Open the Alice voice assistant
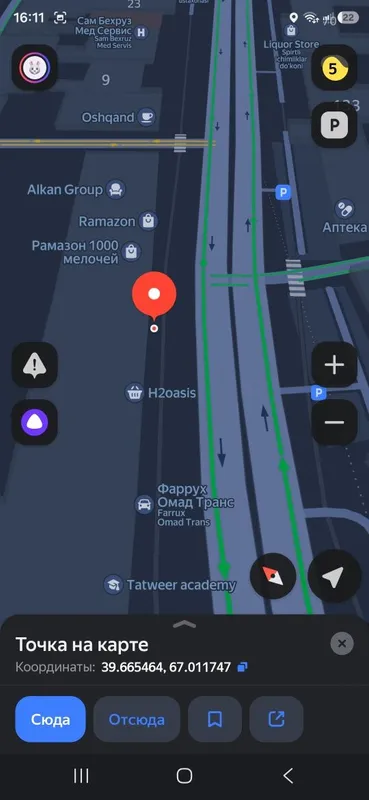 34,422
